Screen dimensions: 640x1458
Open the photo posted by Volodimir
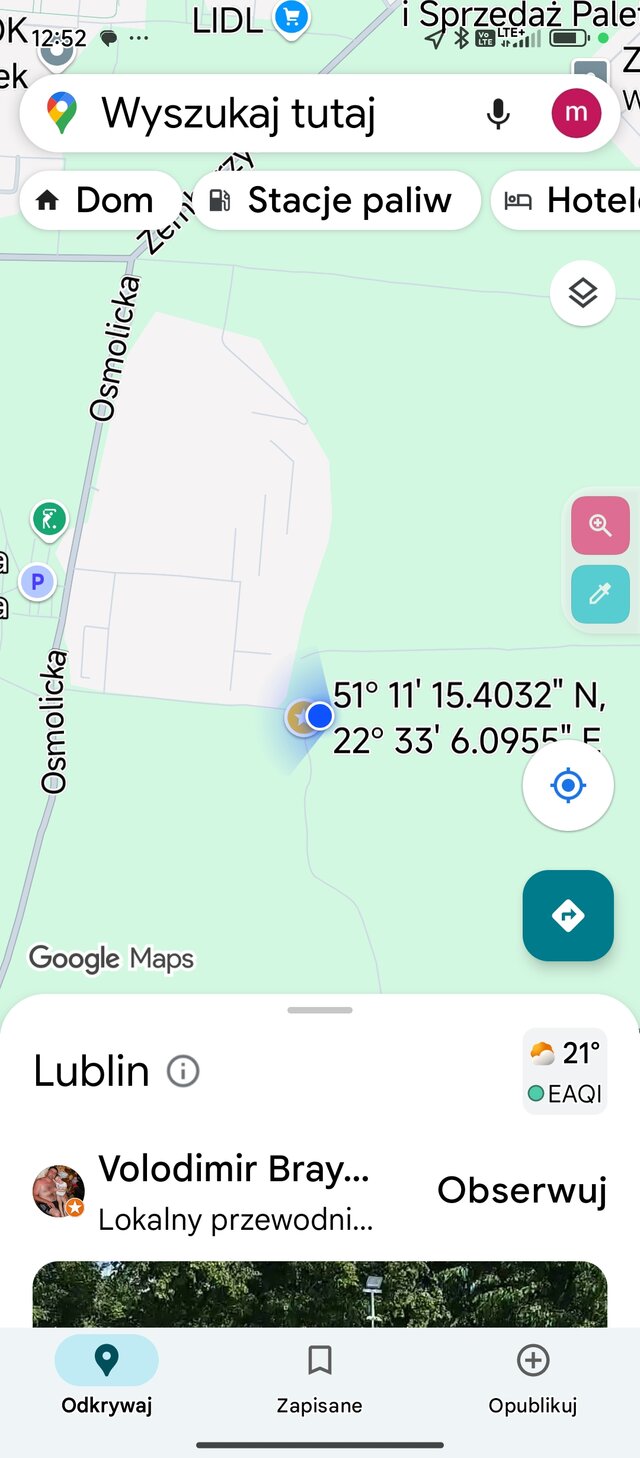tap(320, 1294)
